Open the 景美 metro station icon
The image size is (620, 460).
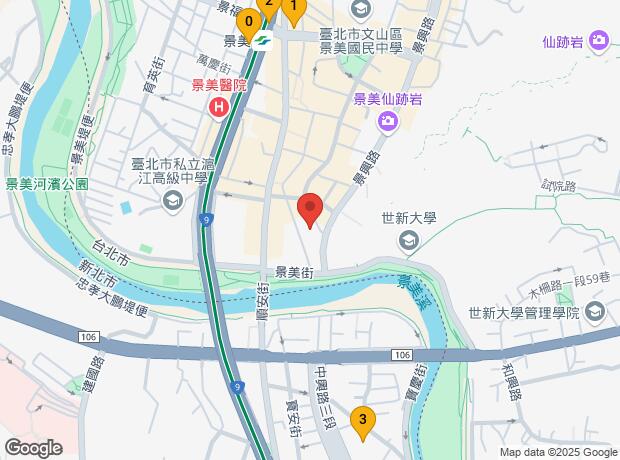pyautogui.click(x=262, y=41)
